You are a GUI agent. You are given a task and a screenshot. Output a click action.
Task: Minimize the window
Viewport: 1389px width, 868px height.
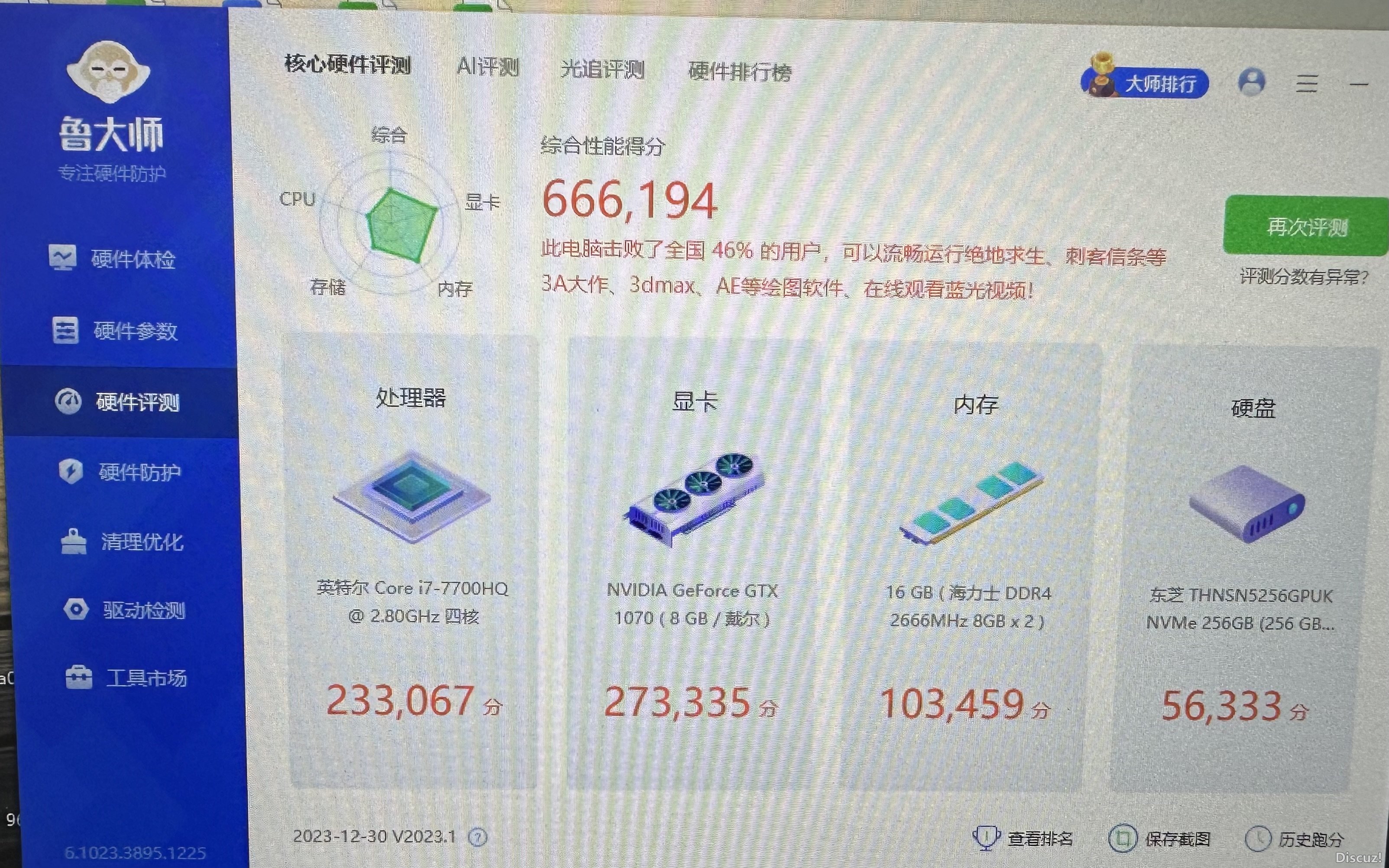pos(1359,84)
